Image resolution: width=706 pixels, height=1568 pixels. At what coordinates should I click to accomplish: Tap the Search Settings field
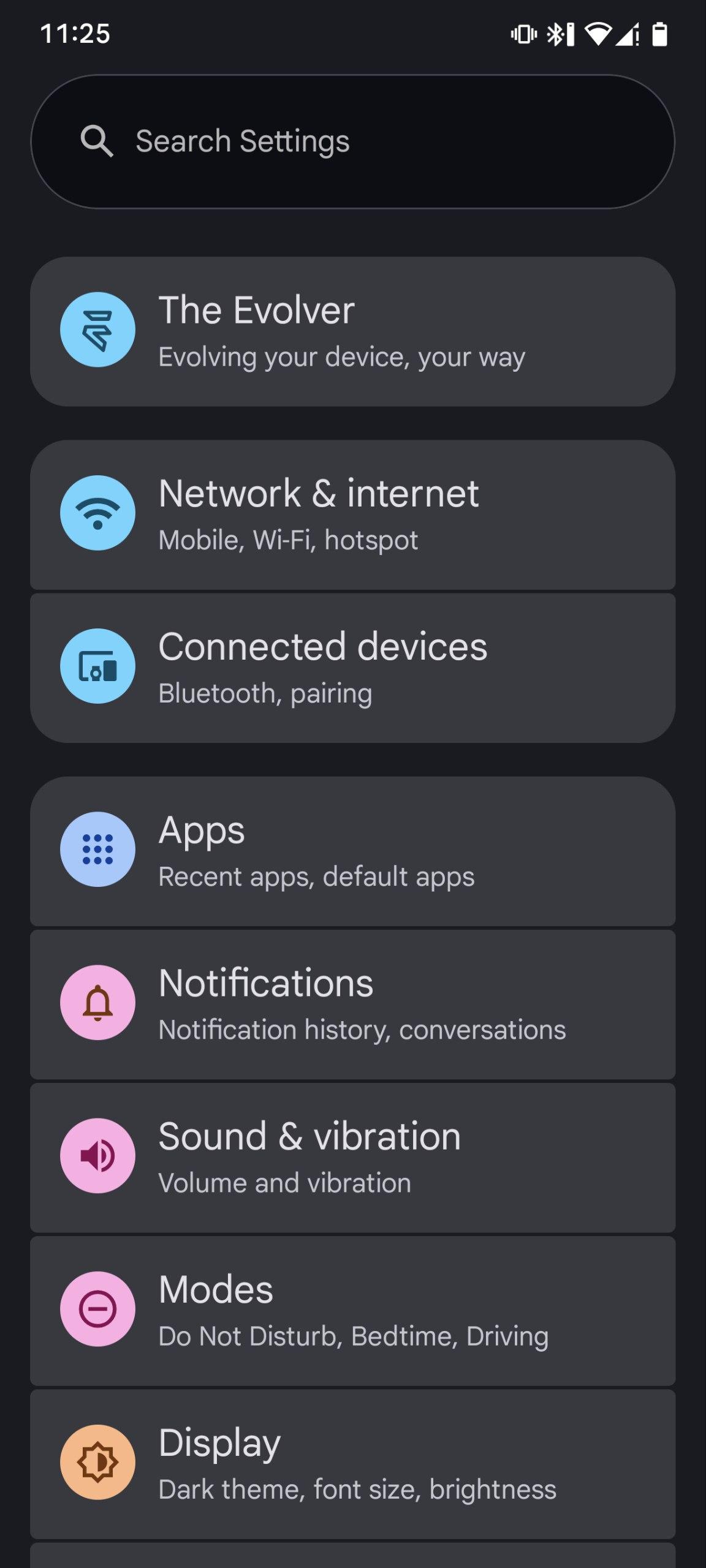point(353,141)
